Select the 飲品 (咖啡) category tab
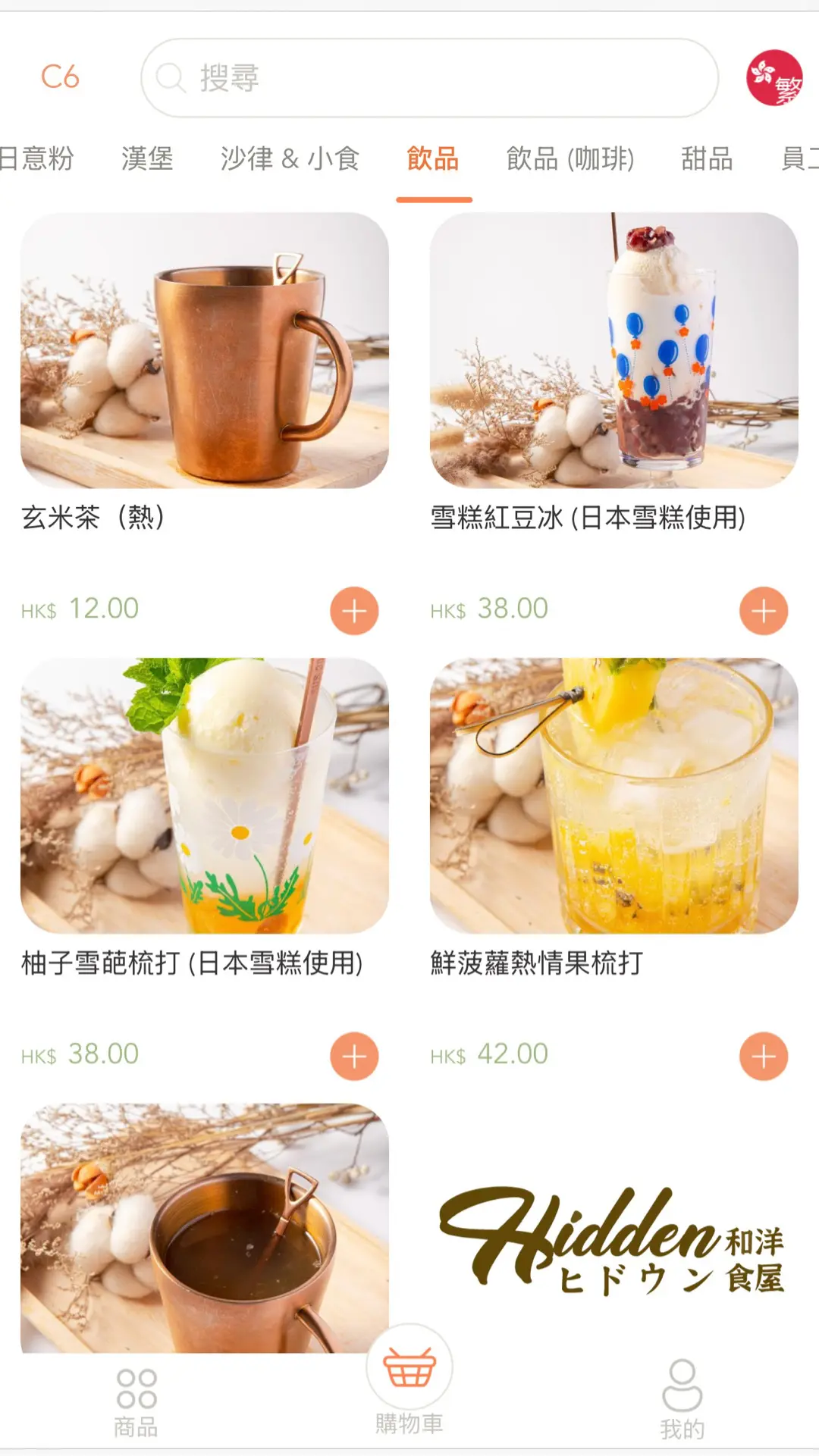Viewport: 819px width, 1456px height. click(x=570, y=159)
